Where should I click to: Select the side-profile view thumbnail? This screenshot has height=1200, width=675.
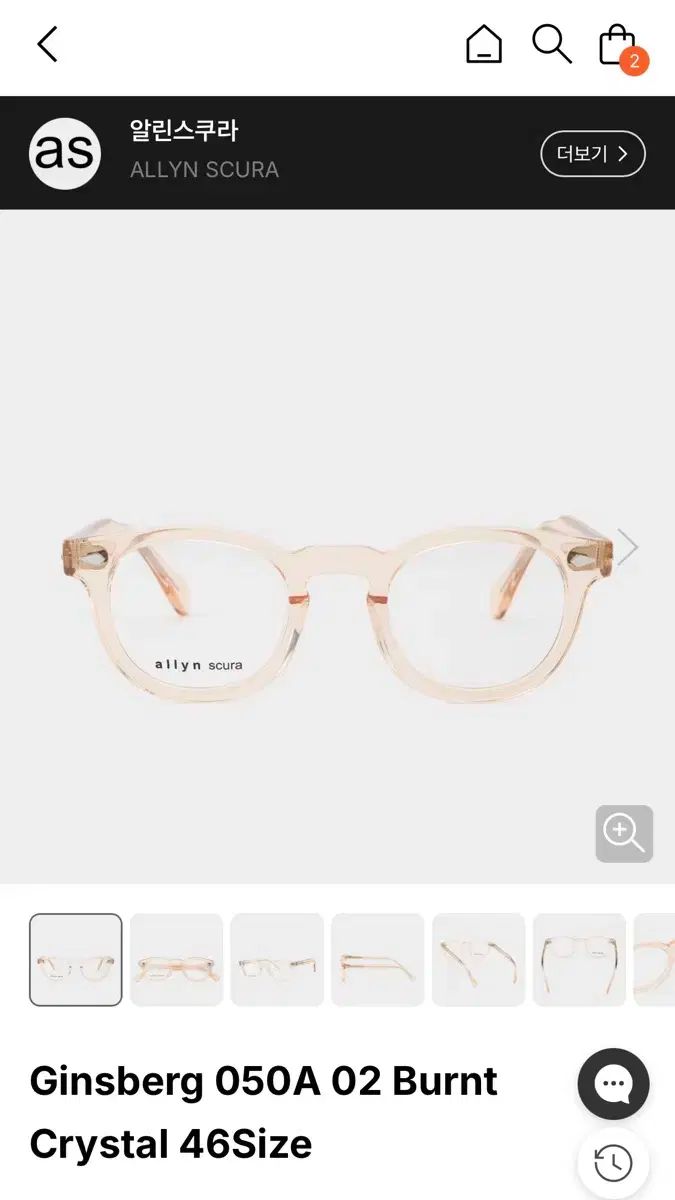(378, 960)
